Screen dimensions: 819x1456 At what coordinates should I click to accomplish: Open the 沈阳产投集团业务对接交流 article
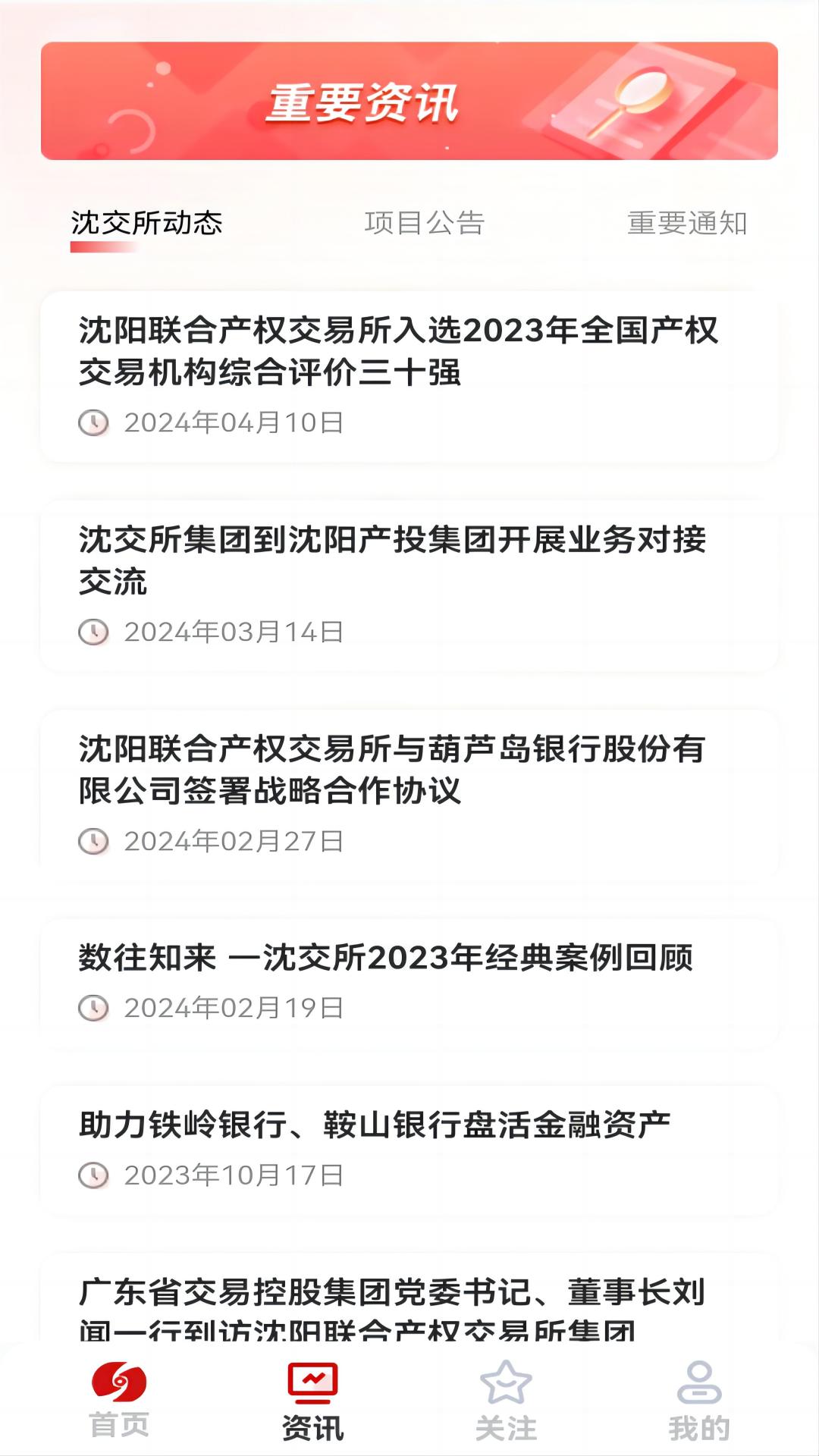[x=393, y=561]
